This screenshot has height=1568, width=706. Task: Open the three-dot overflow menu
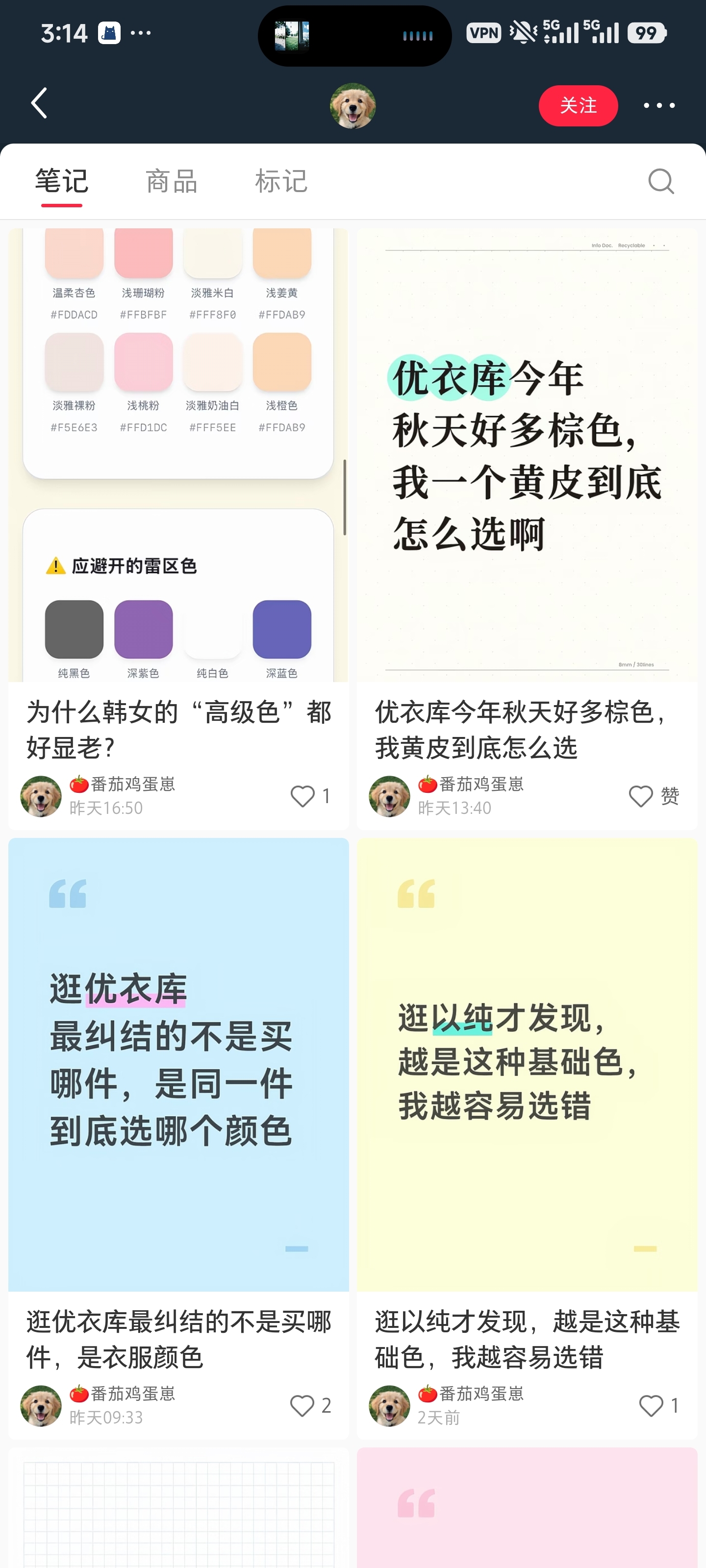point(659,105)
